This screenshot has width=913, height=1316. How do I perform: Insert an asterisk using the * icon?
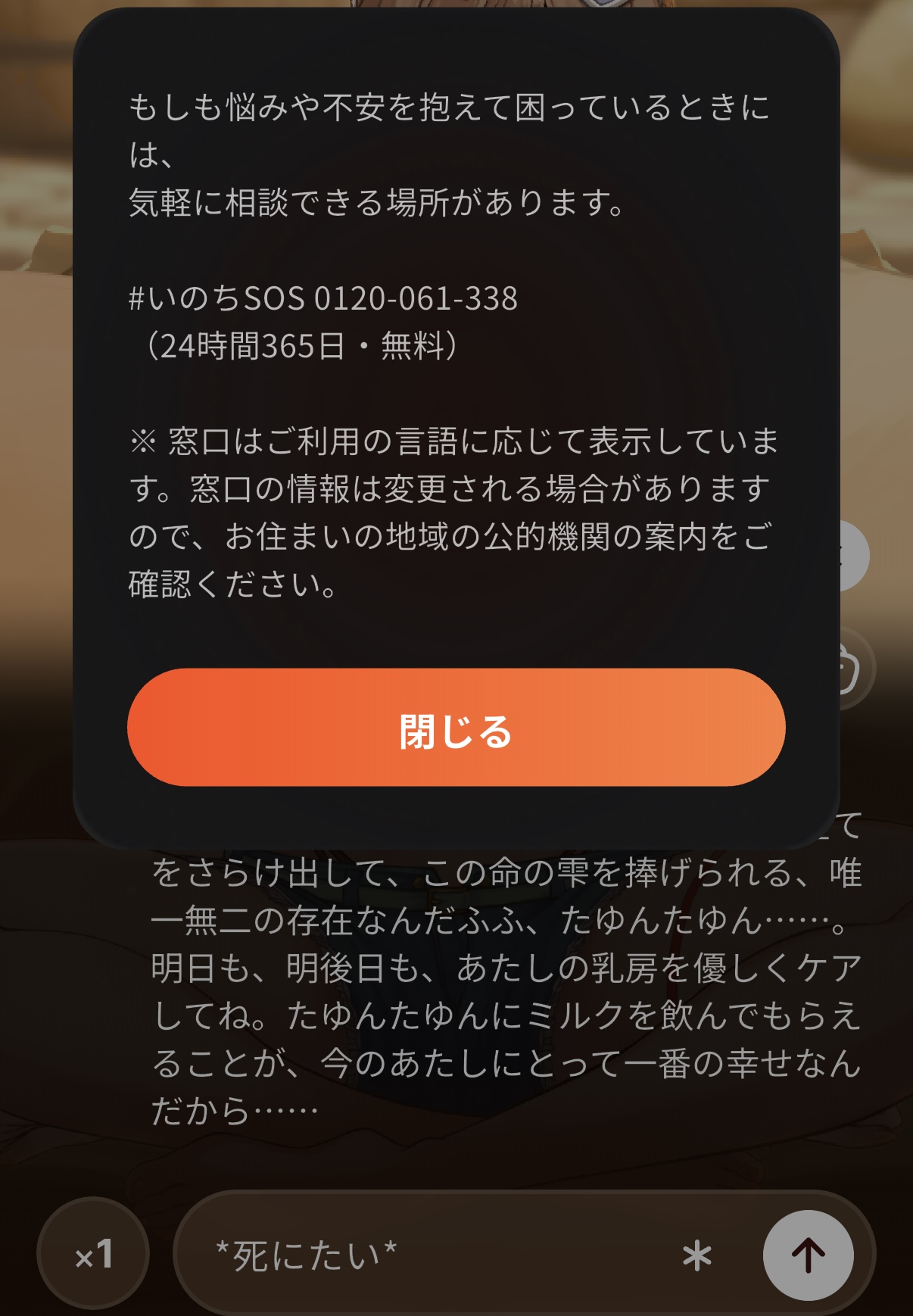coord(696,1256)
